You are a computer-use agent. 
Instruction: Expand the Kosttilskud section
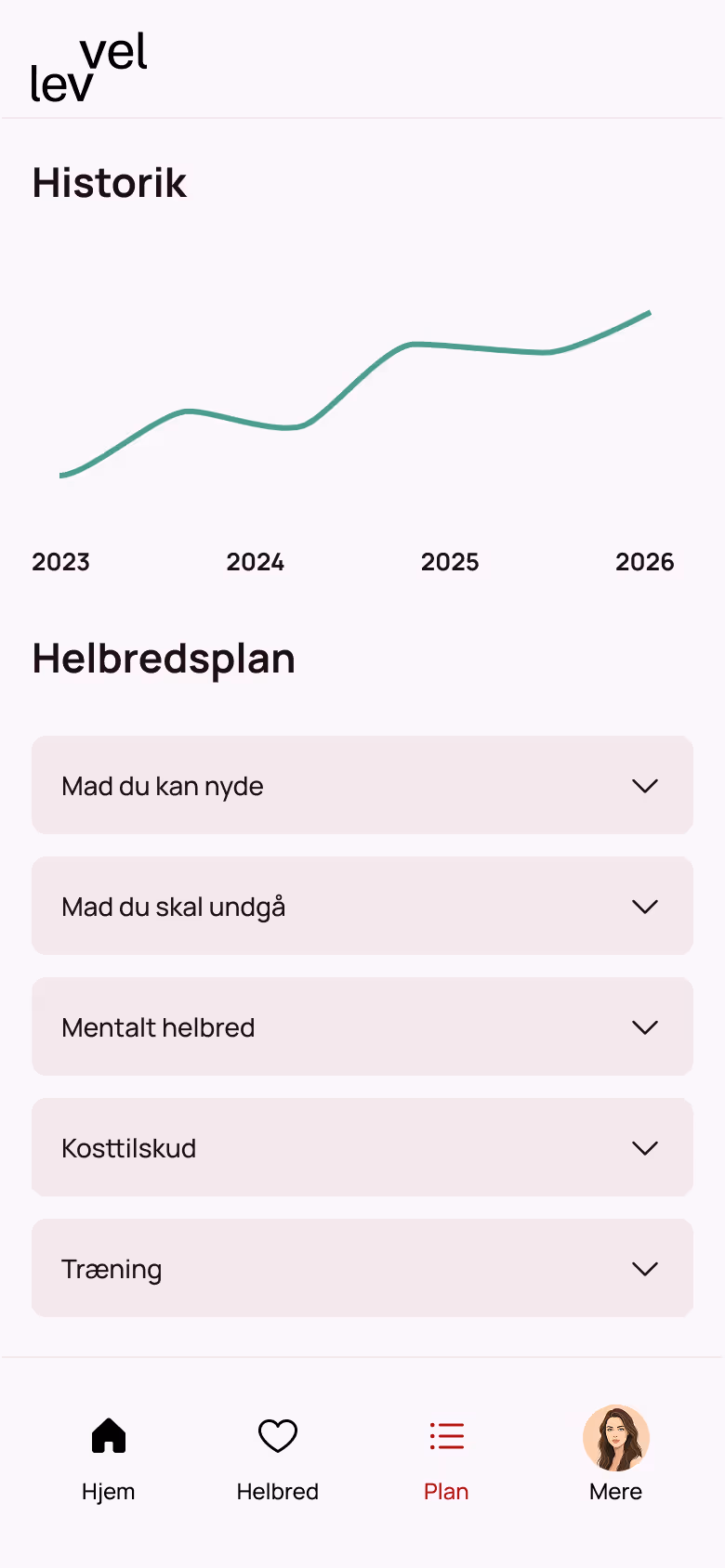click(x=362, y=1147)
